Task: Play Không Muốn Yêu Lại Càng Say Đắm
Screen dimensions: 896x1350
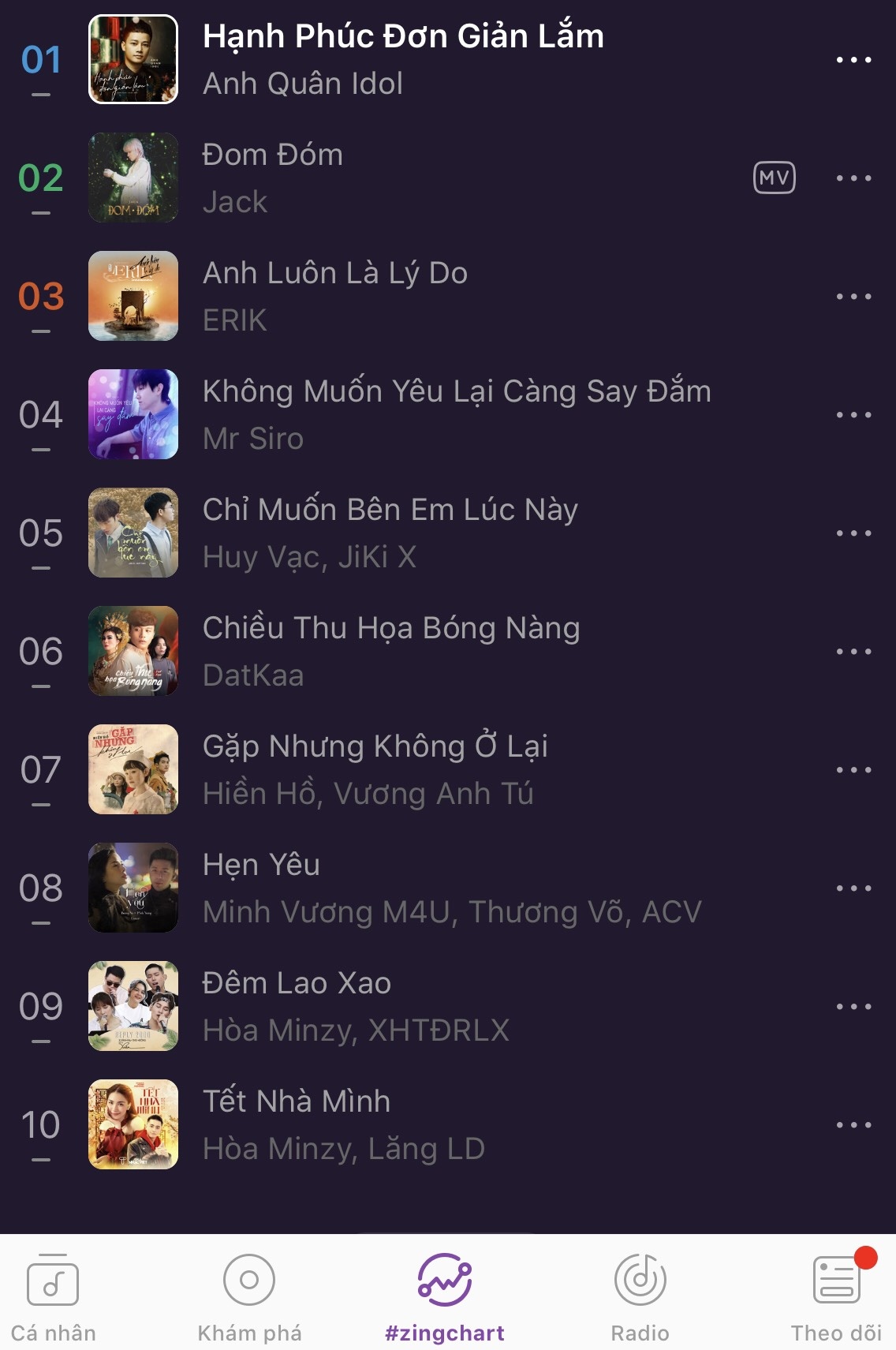Action: [456, 414]
